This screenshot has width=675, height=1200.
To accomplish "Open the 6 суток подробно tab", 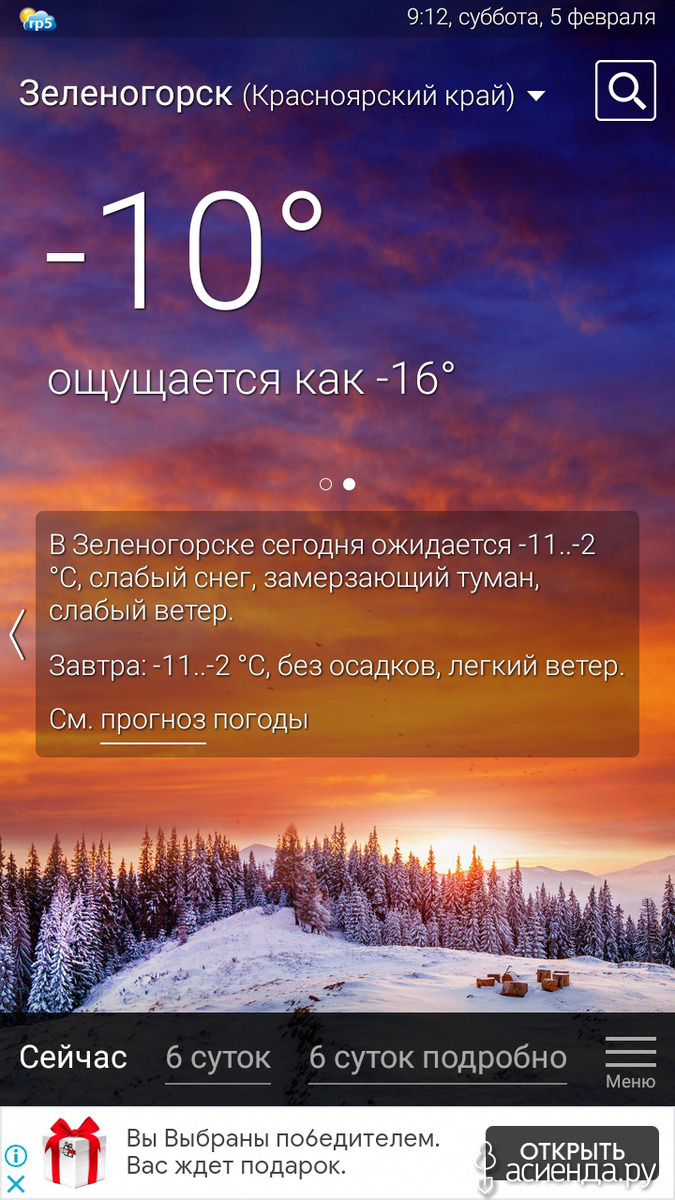I will tap(438, 1058).
